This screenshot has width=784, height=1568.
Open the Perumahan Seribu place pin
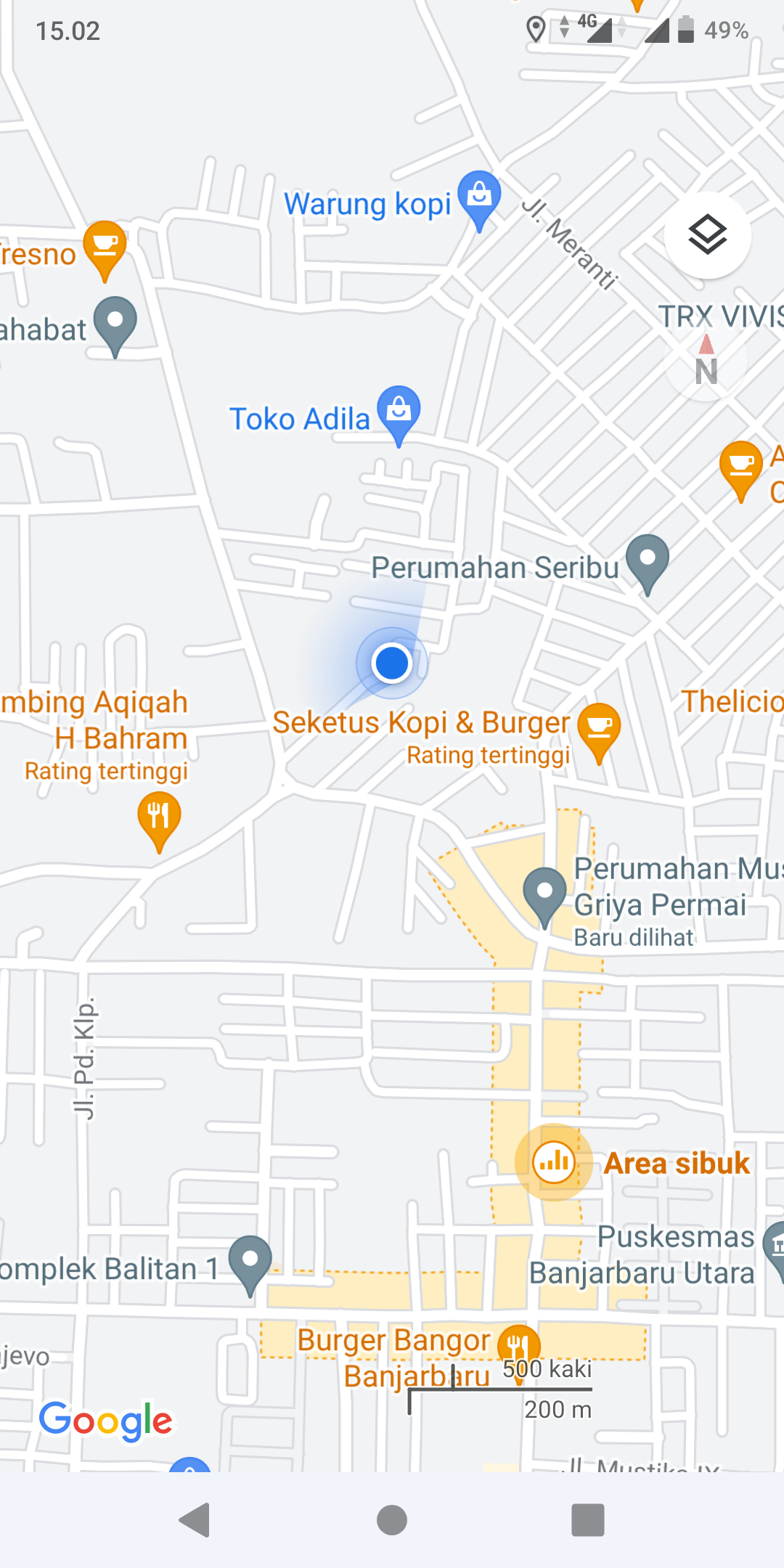coord(647,560)
